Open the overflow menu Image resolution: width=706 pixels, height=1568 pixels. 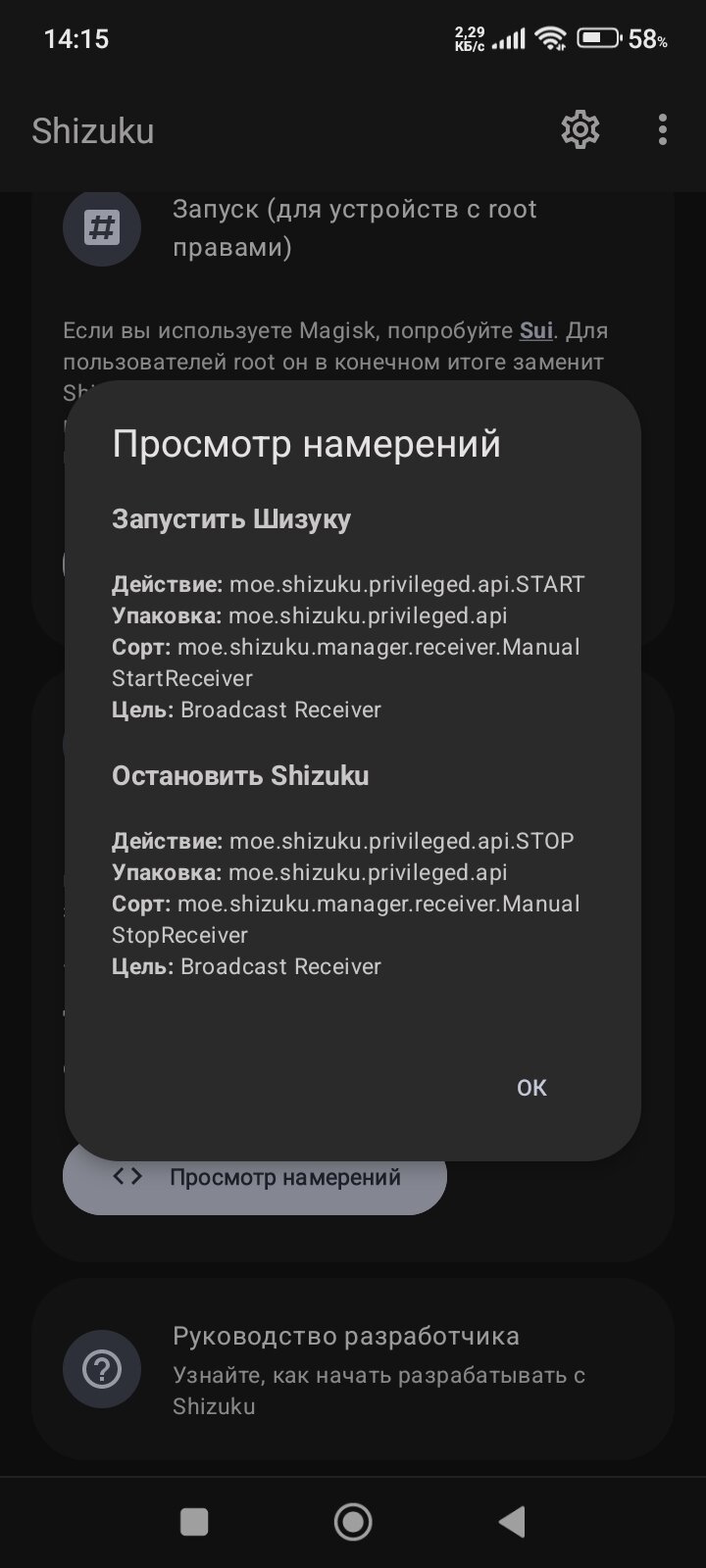coord(663,129)
